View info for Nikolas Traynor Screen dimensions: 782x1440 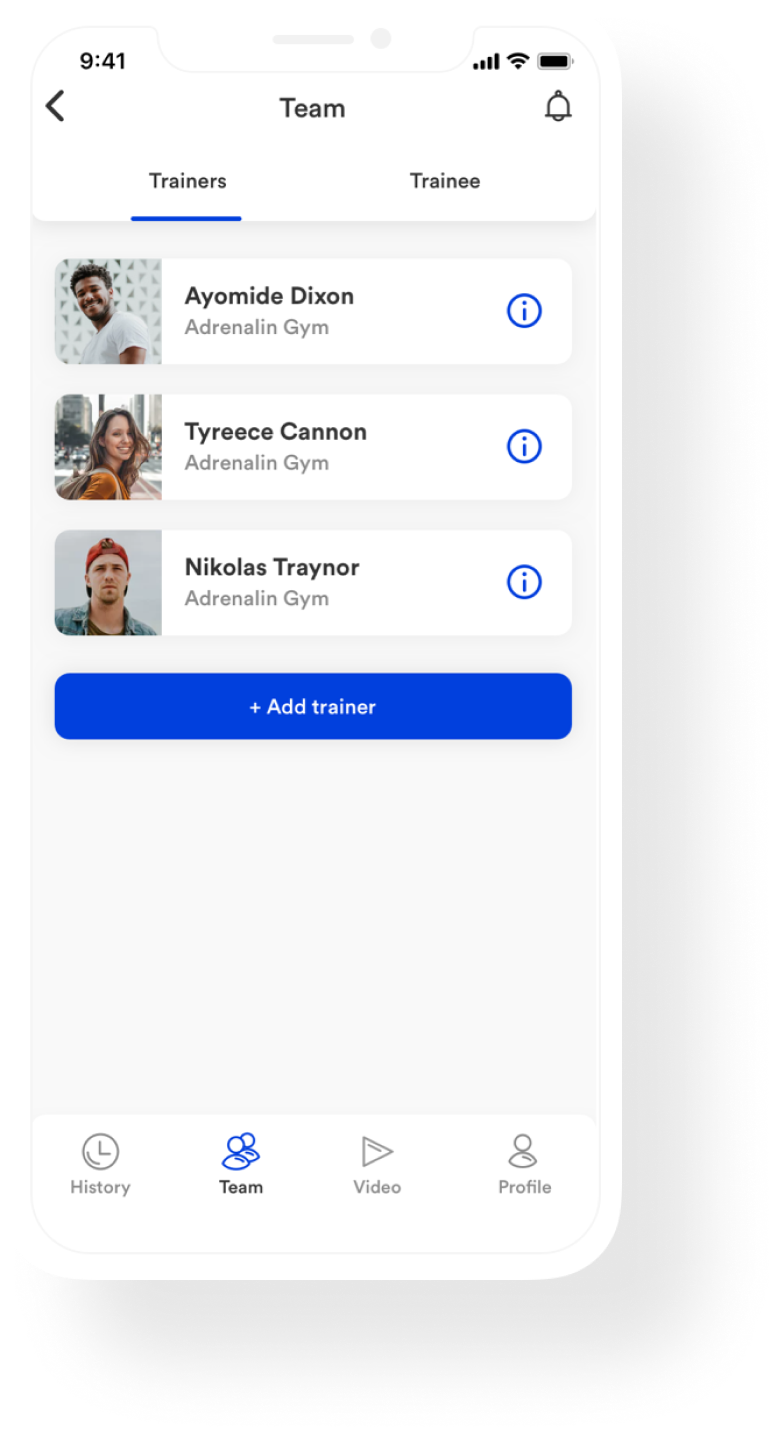[524, 582]
